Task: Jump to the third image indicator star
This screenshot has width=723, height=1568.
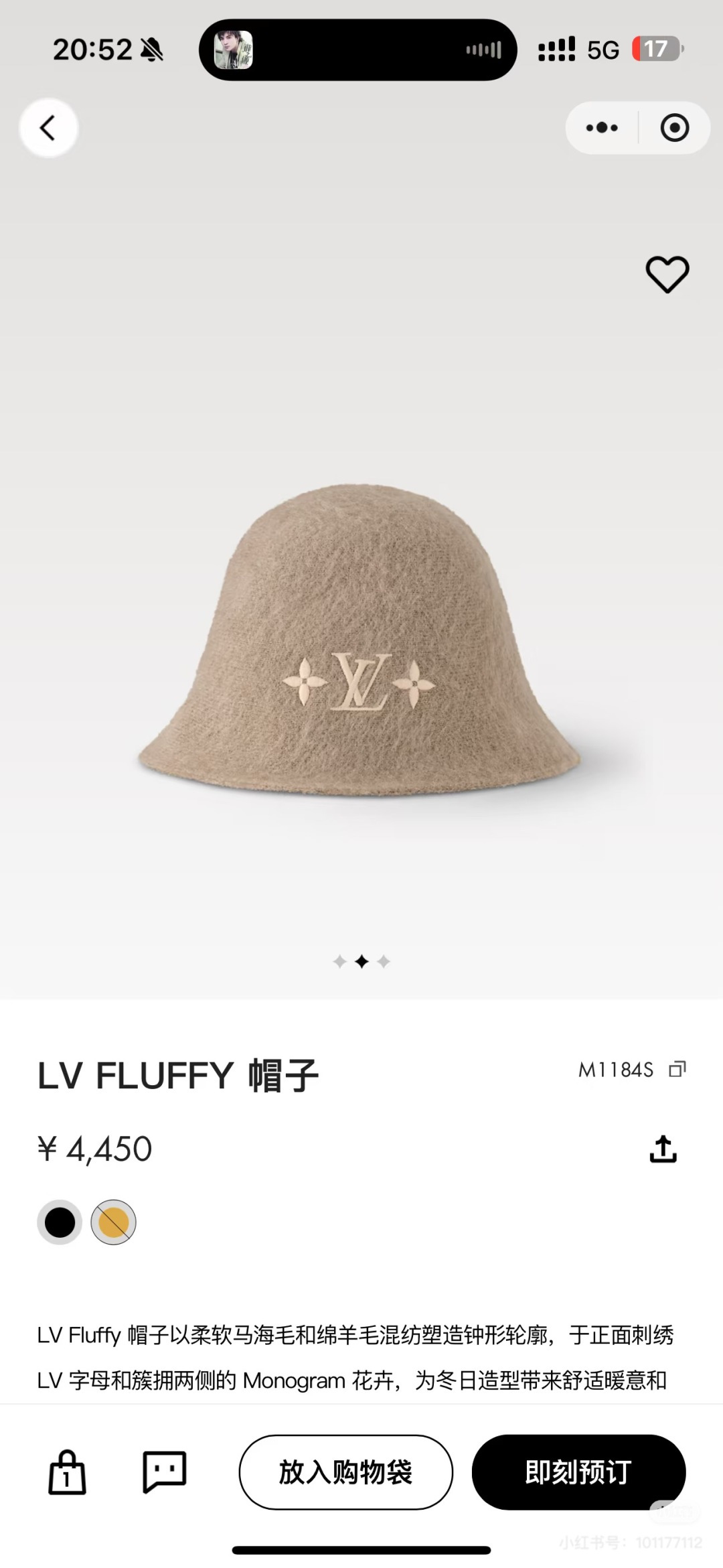Action: (x=384, y=962)
